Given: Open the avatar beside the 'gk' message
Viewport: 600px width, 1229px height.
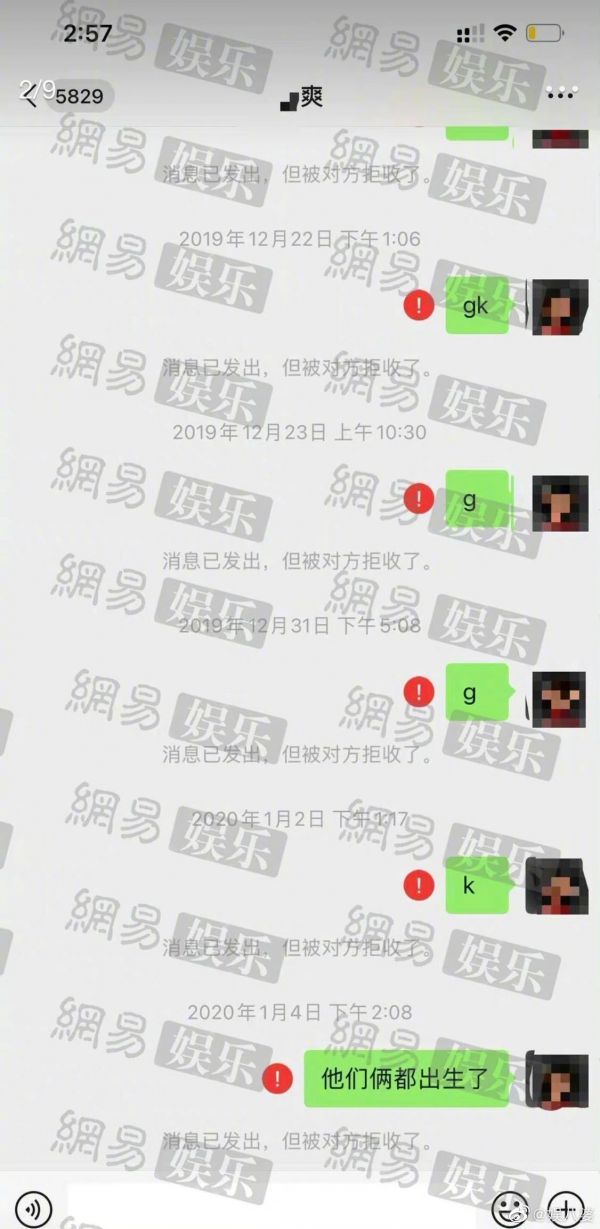Looking at the screenshot, I should [558, 306].
